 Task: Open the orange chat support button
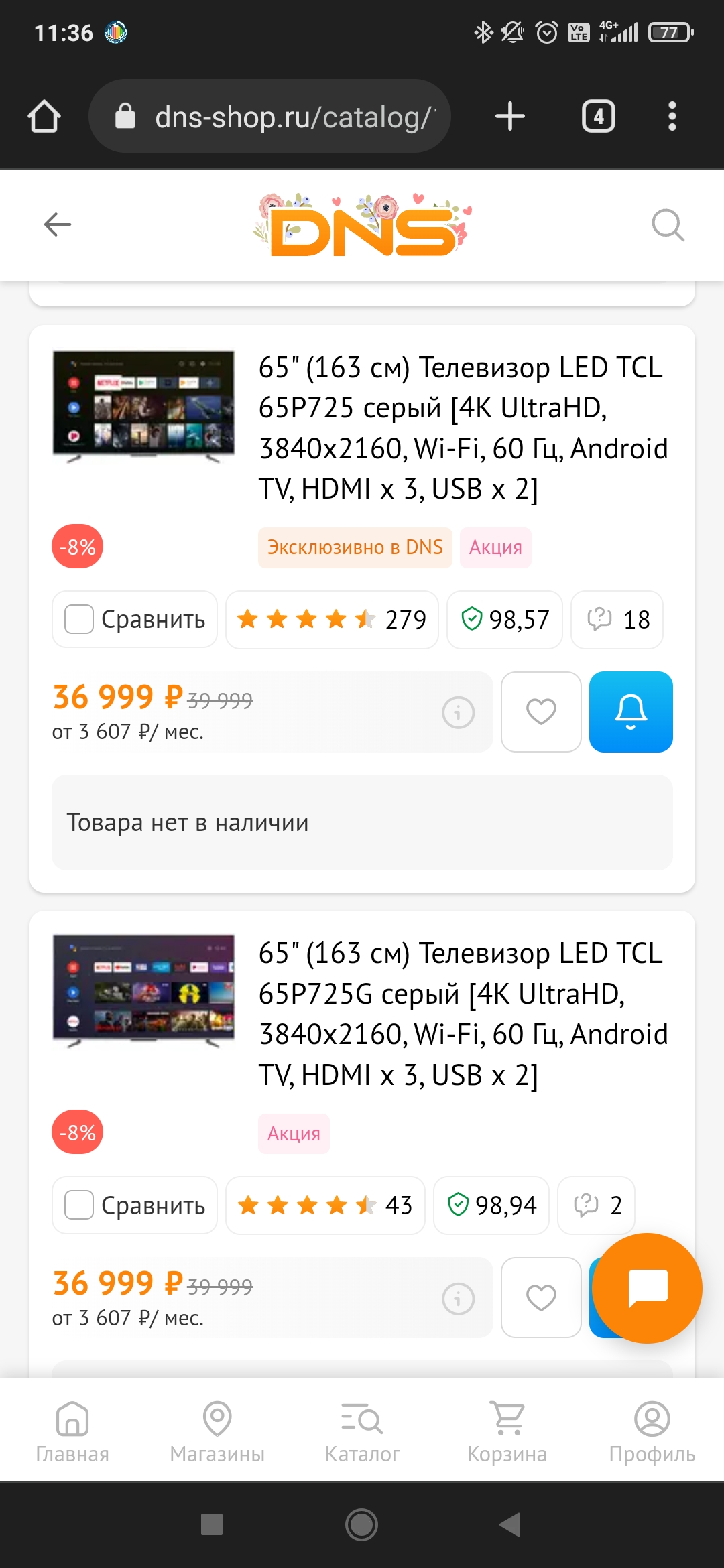pos(647,1288)
